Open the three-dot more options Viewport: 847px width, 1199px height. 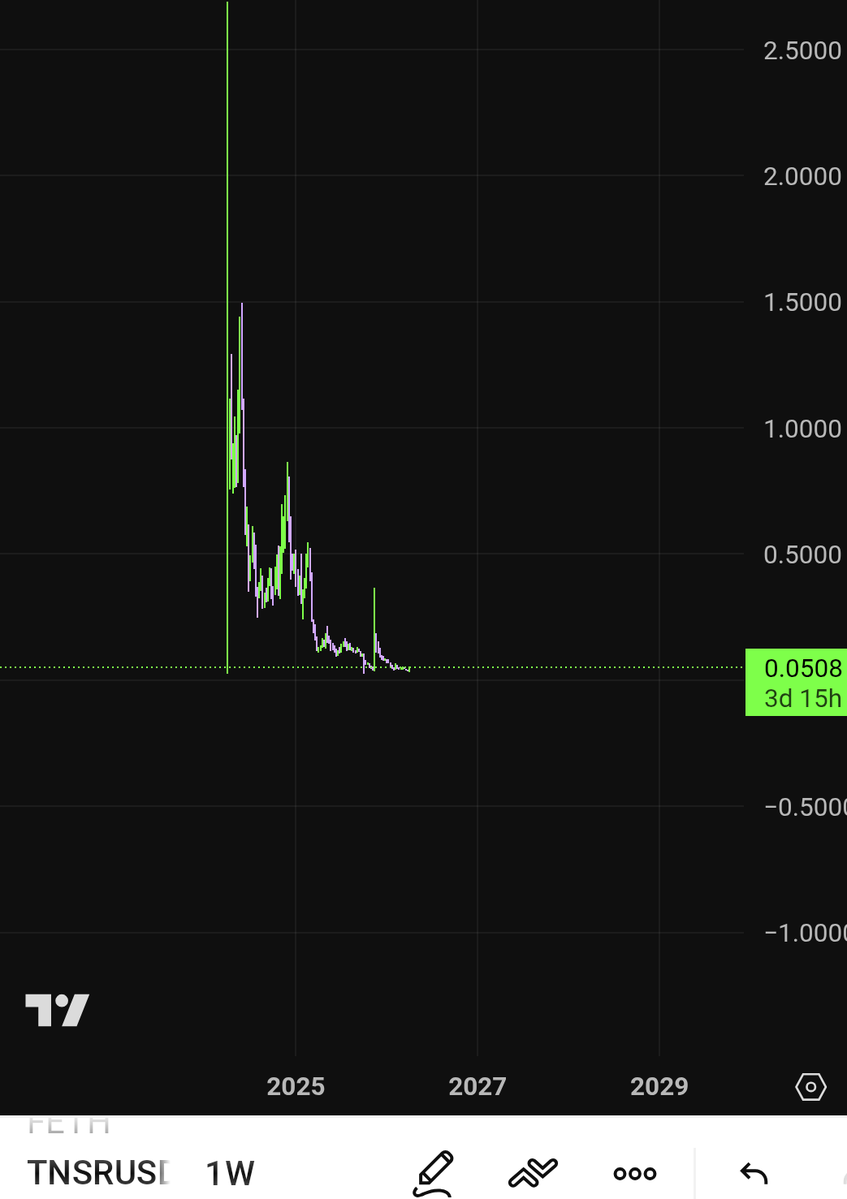click(x=635, y=1173)
